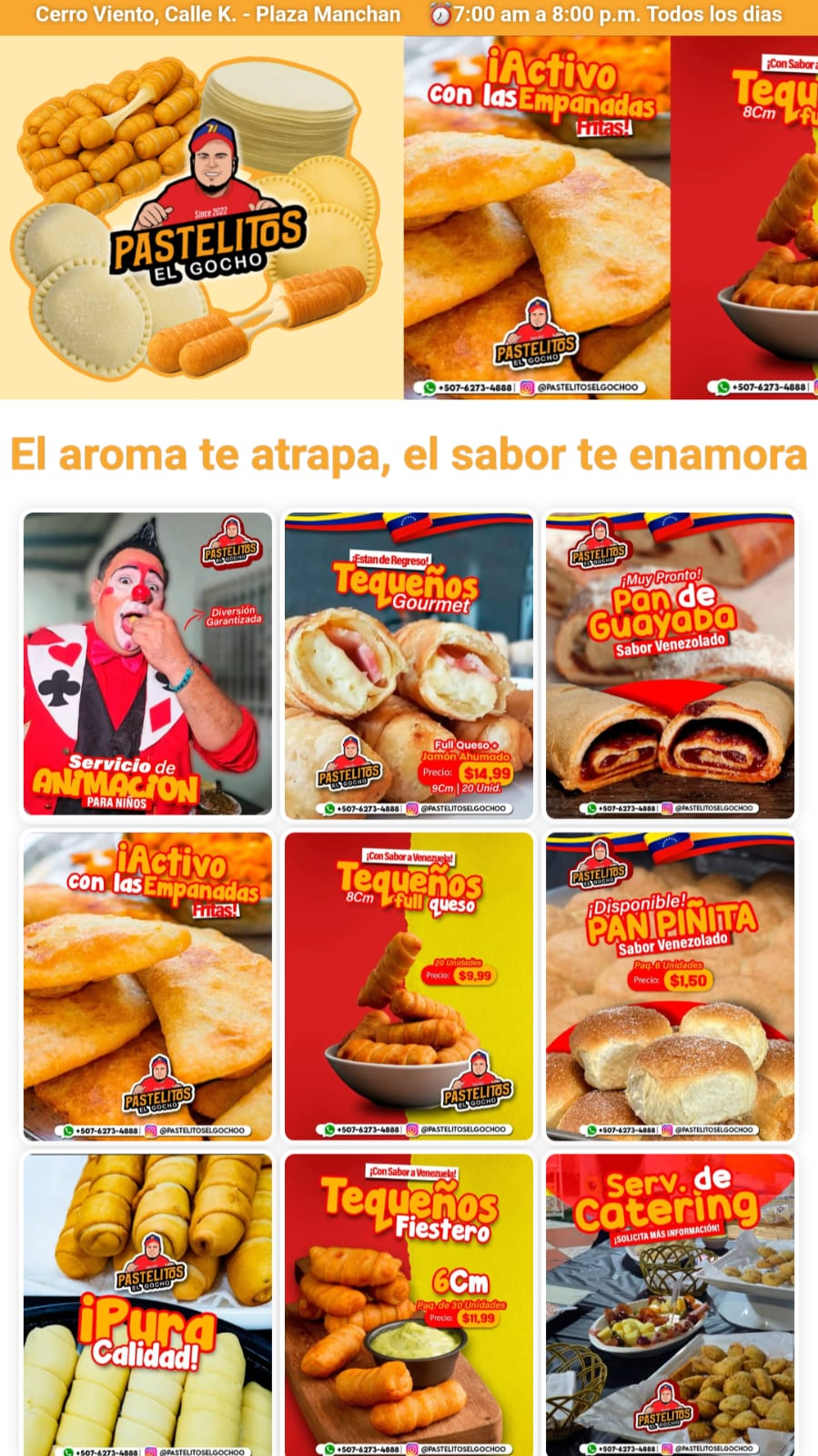
Task: Open the Servicio de Animación para niños tile
Action: click(x=147, y=664)
